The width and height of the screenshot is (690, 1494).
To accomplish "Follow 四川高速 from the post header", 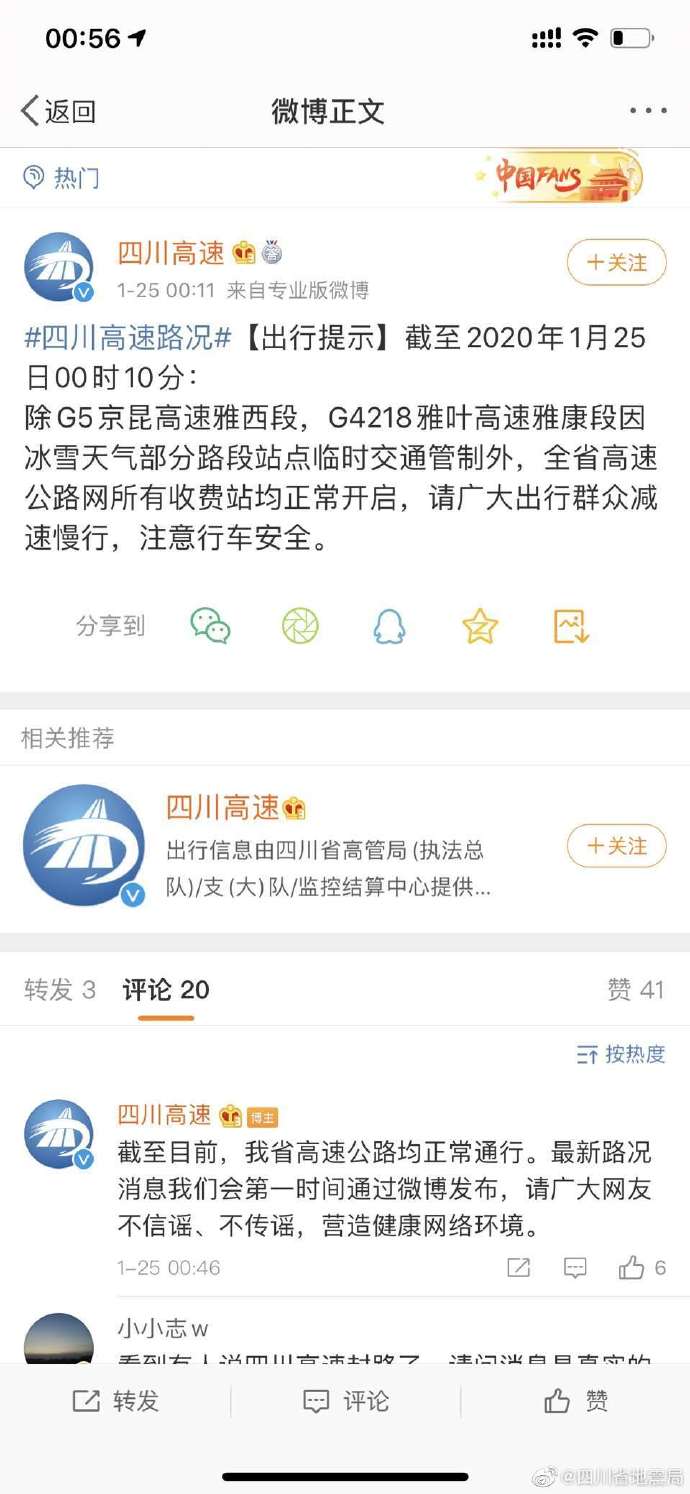I will coord(616,263).
